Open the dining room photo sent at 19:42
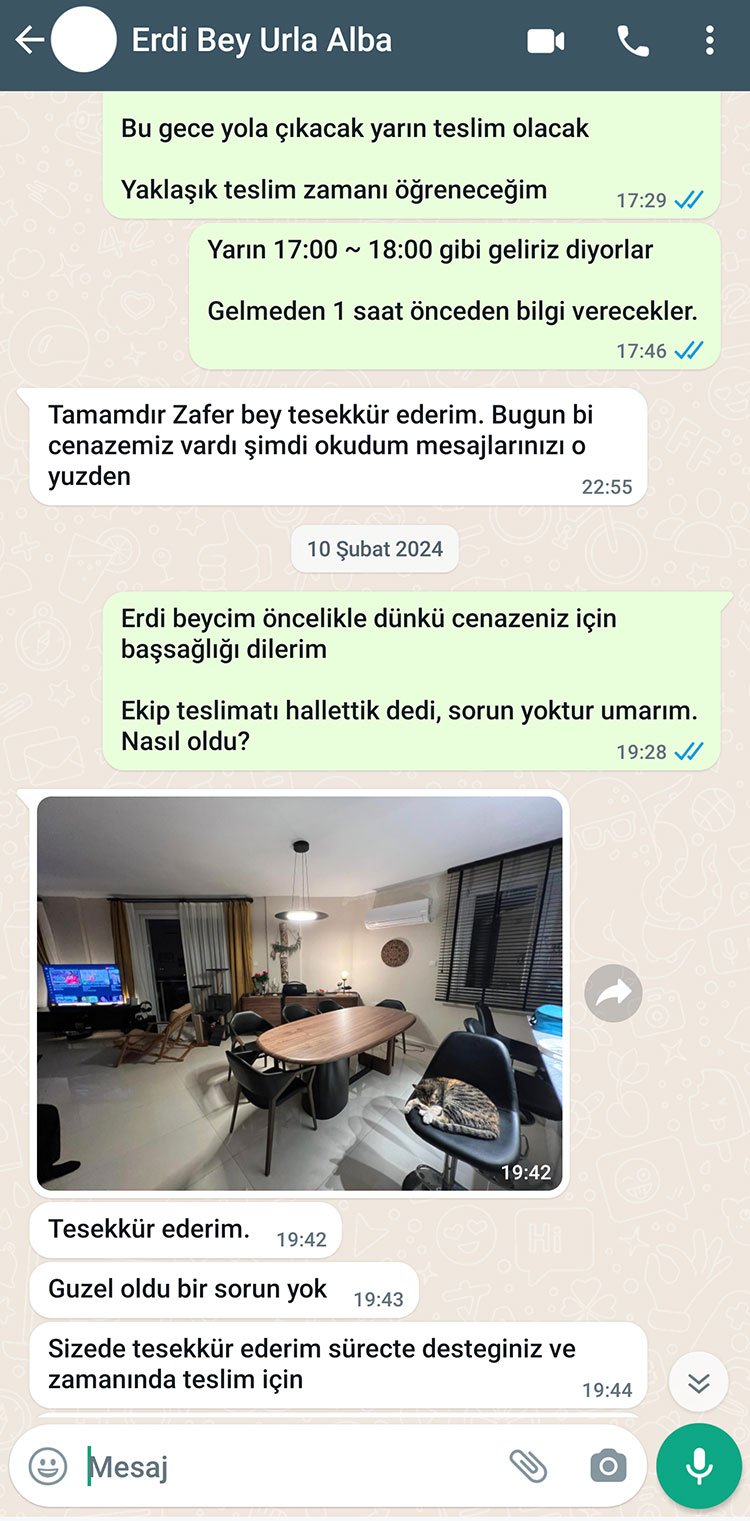 (x=299, y=992)
